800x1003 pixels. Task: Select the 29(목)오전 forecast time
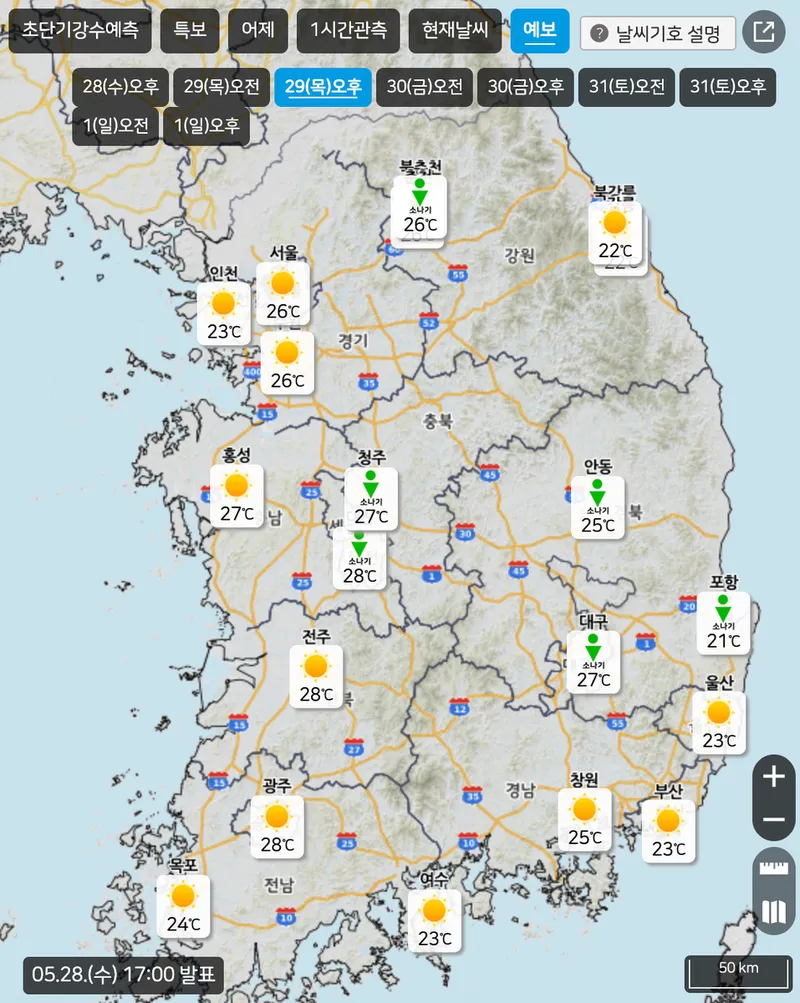[x=221, y=86]
